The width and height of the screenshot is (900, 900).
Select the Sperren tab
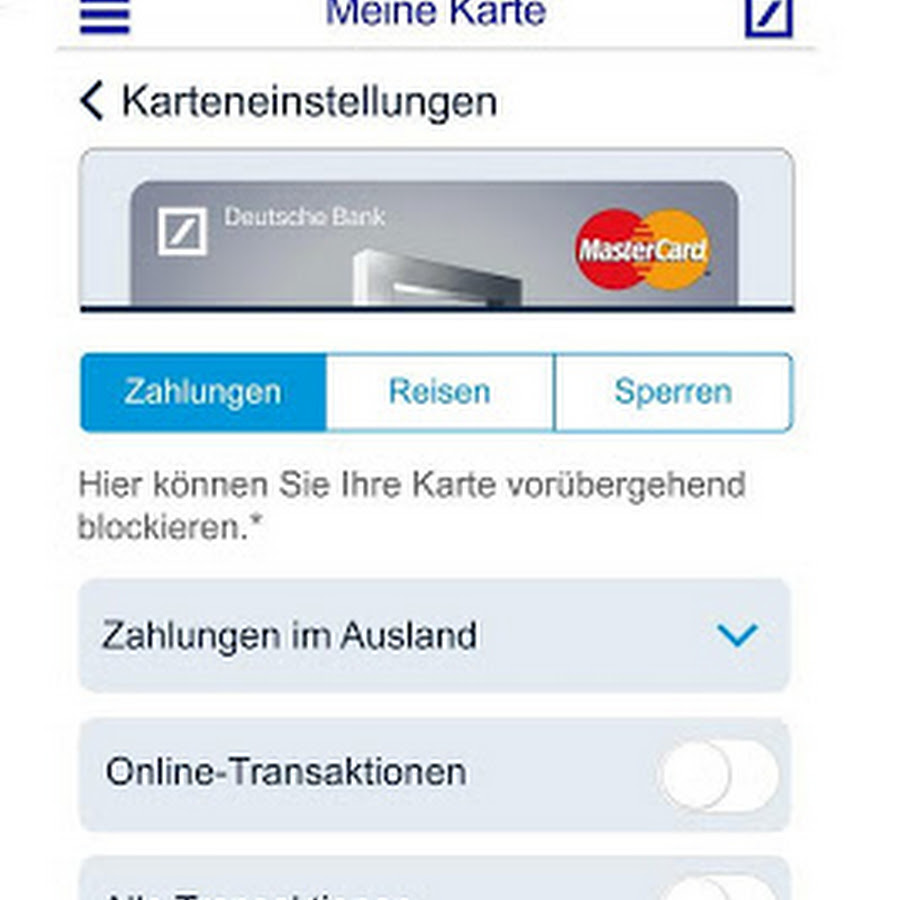coord(672,392)
